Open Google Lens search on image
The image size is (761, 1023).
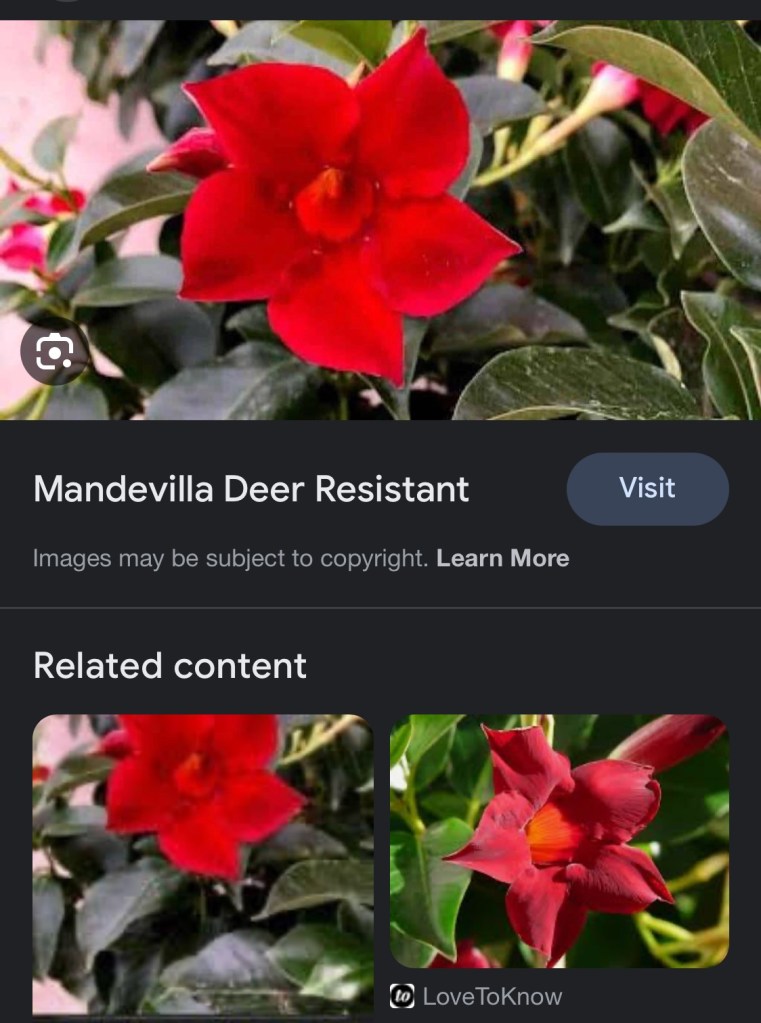click(x=55, y=351)
